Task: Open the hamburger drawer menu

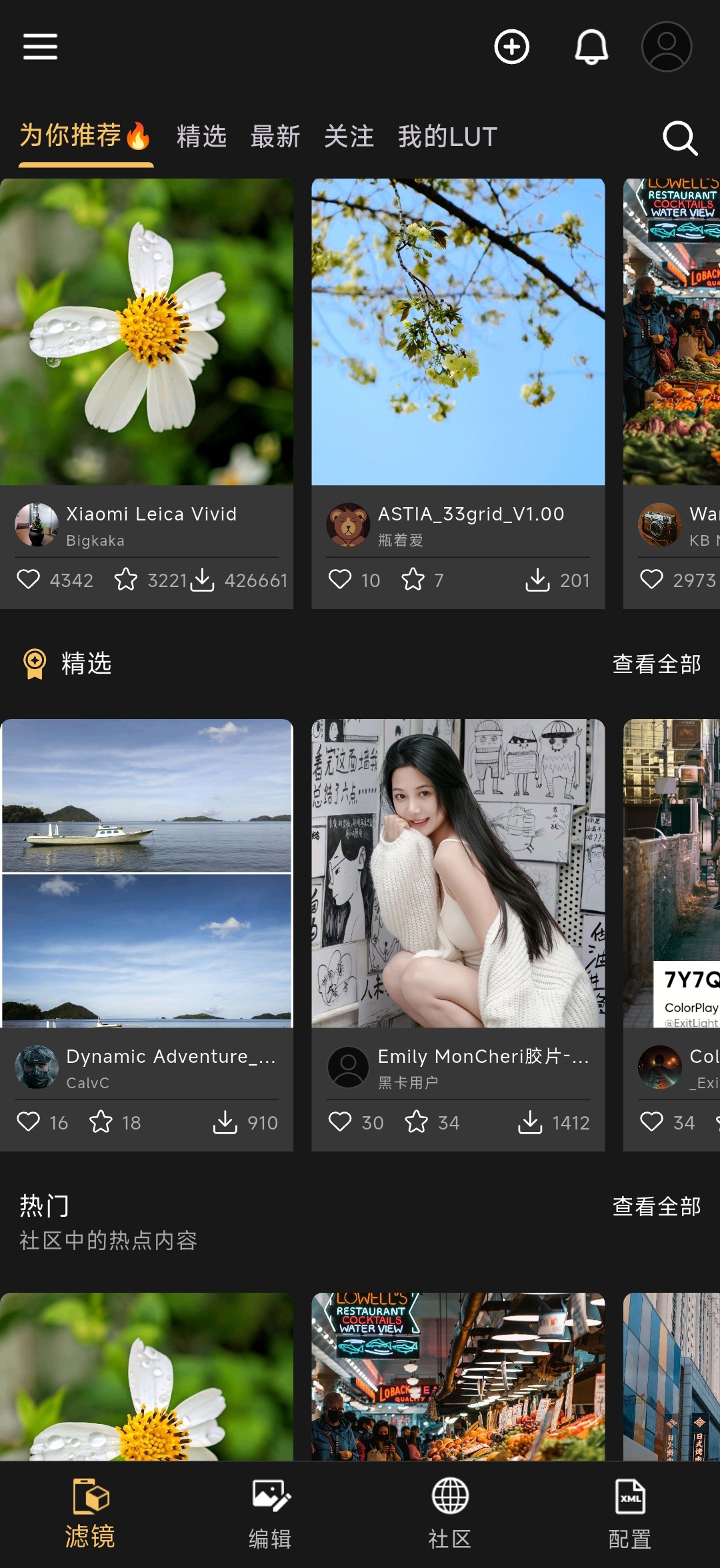Action: (40, 47)
